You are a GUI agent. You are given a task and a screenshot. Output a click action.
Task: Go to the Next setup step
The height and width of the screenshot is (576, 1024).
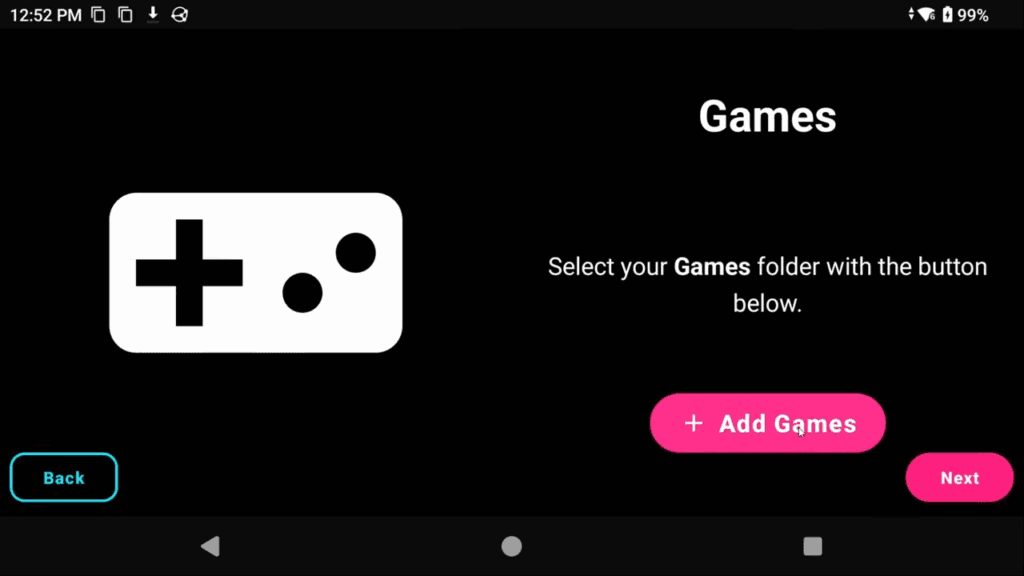pyautogui.click(x=958, y=478)
